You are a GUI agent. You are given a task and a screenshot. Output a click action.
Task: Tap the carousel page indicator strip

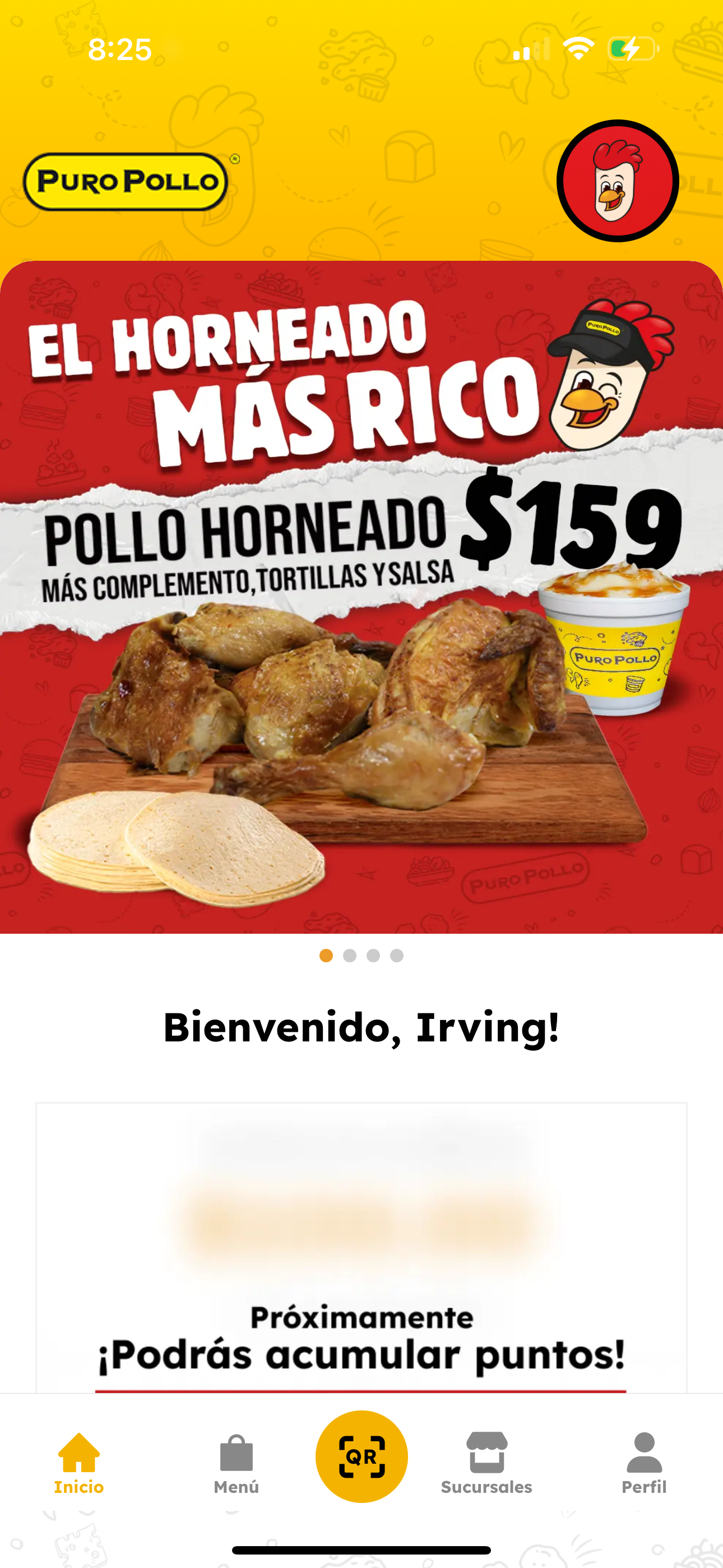point(360,955)
